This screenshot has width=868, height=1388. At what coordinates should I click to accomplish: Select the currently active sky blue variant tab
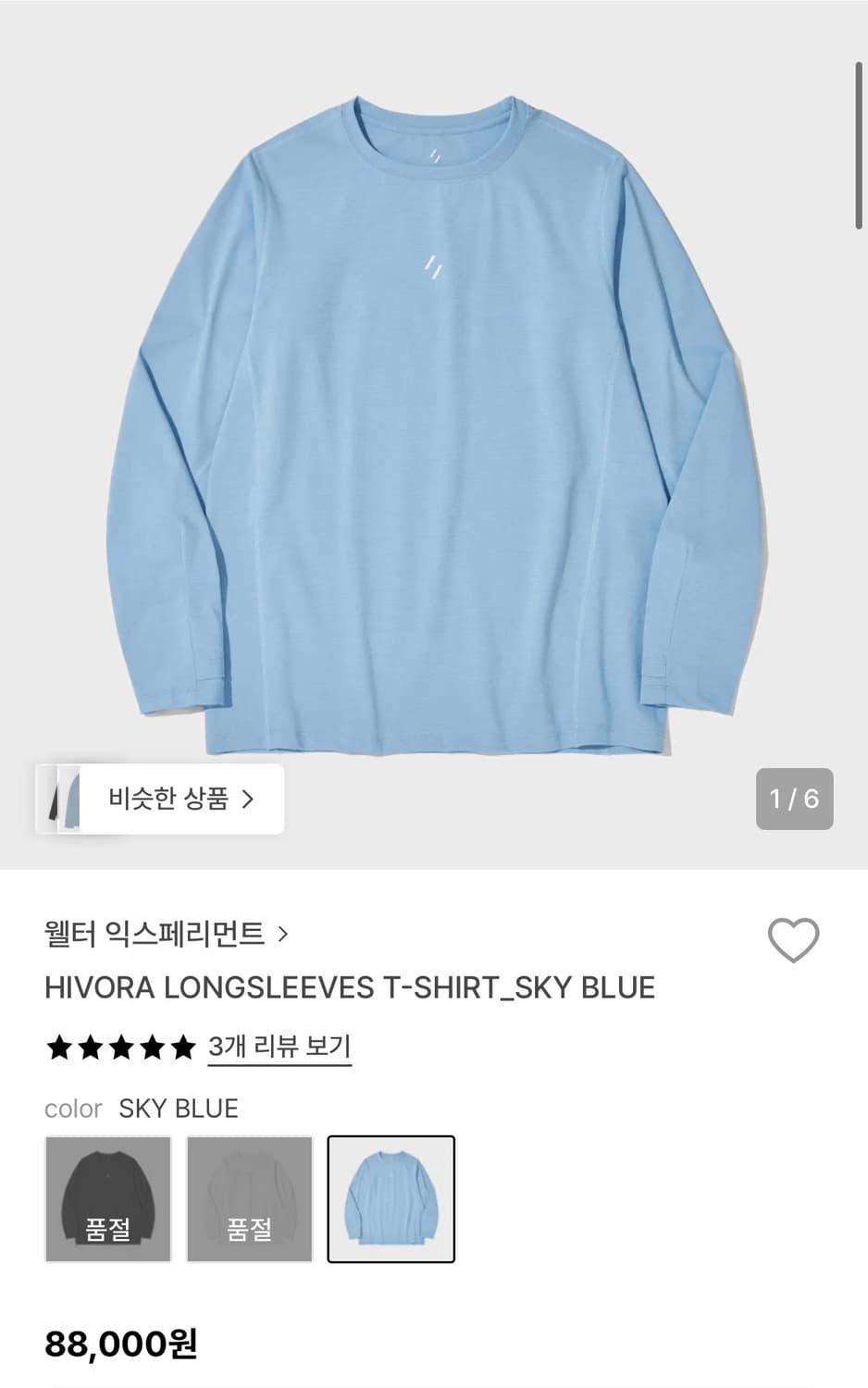click(391, 1198)
